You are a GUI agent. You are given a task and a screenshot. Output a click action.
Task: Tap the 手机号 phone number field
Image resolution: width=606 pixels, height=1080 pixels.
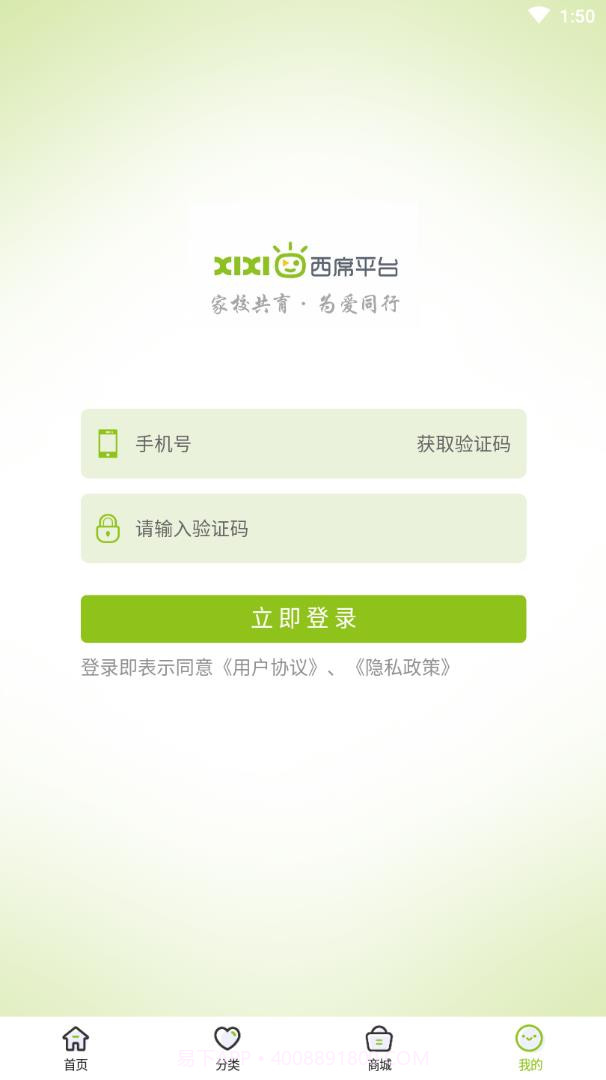(260, 444)
